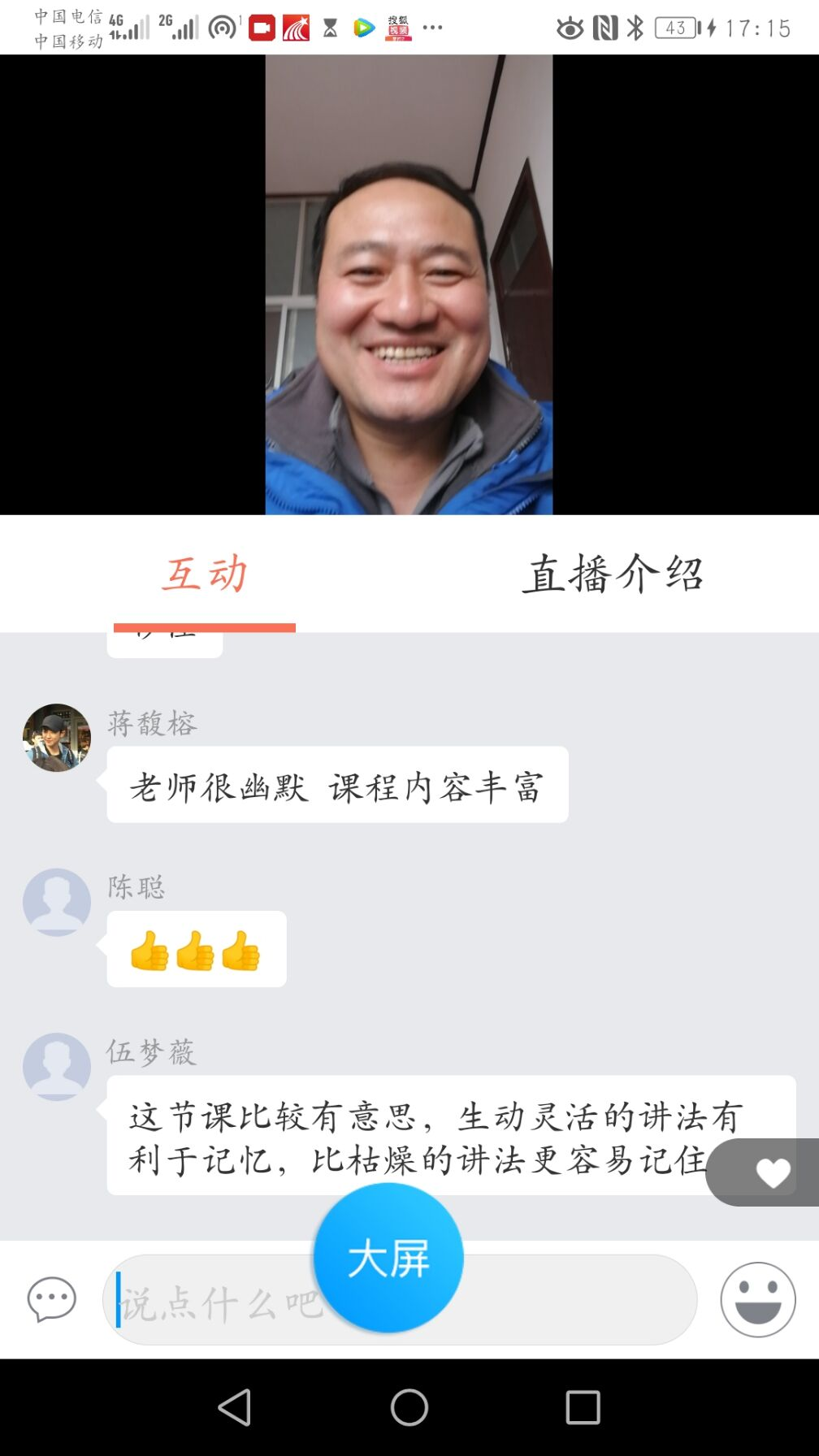Viewport: 819px width, 1456px height.
Task: Open the emoji picker
Action: pyautogui.click(x=757, y=1299)
